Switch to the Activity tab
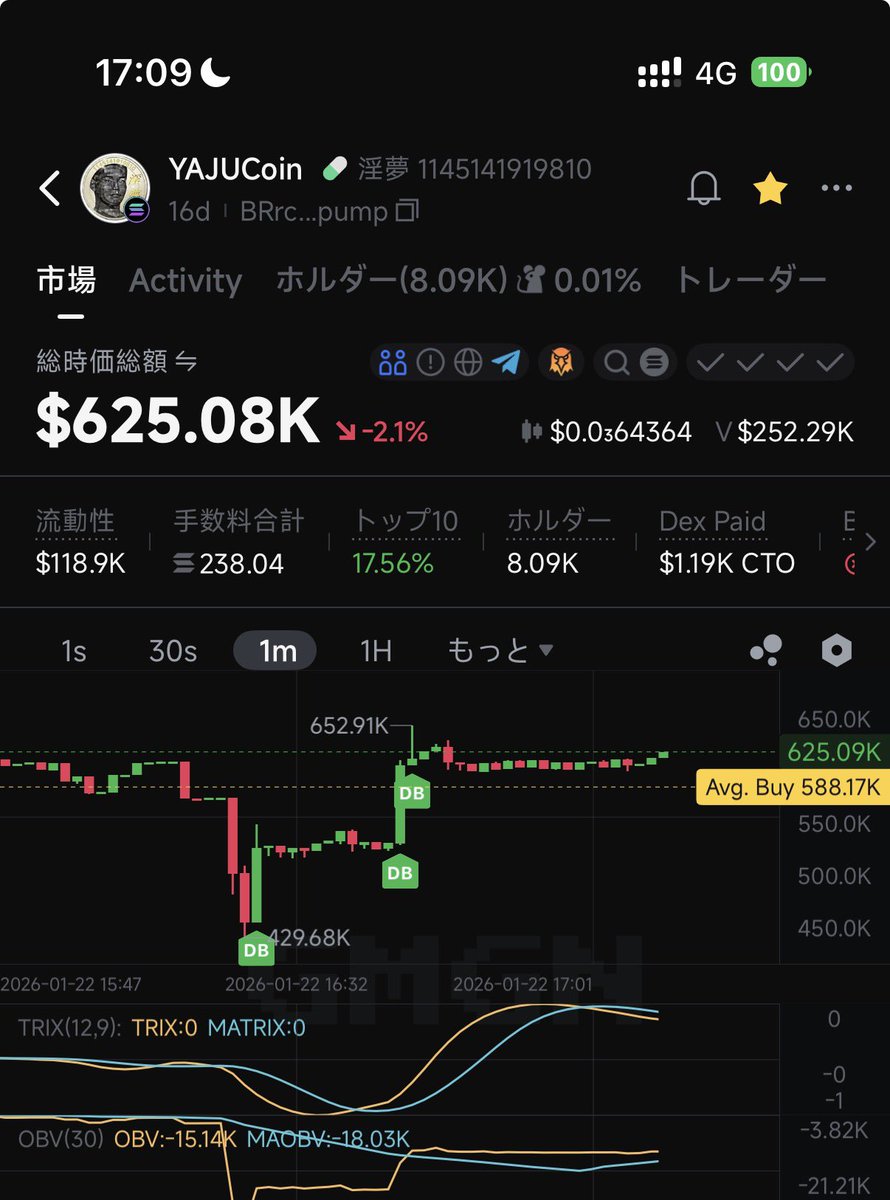Image resolution: width=890 pixels, height=1200 pixels. point(185,281)
